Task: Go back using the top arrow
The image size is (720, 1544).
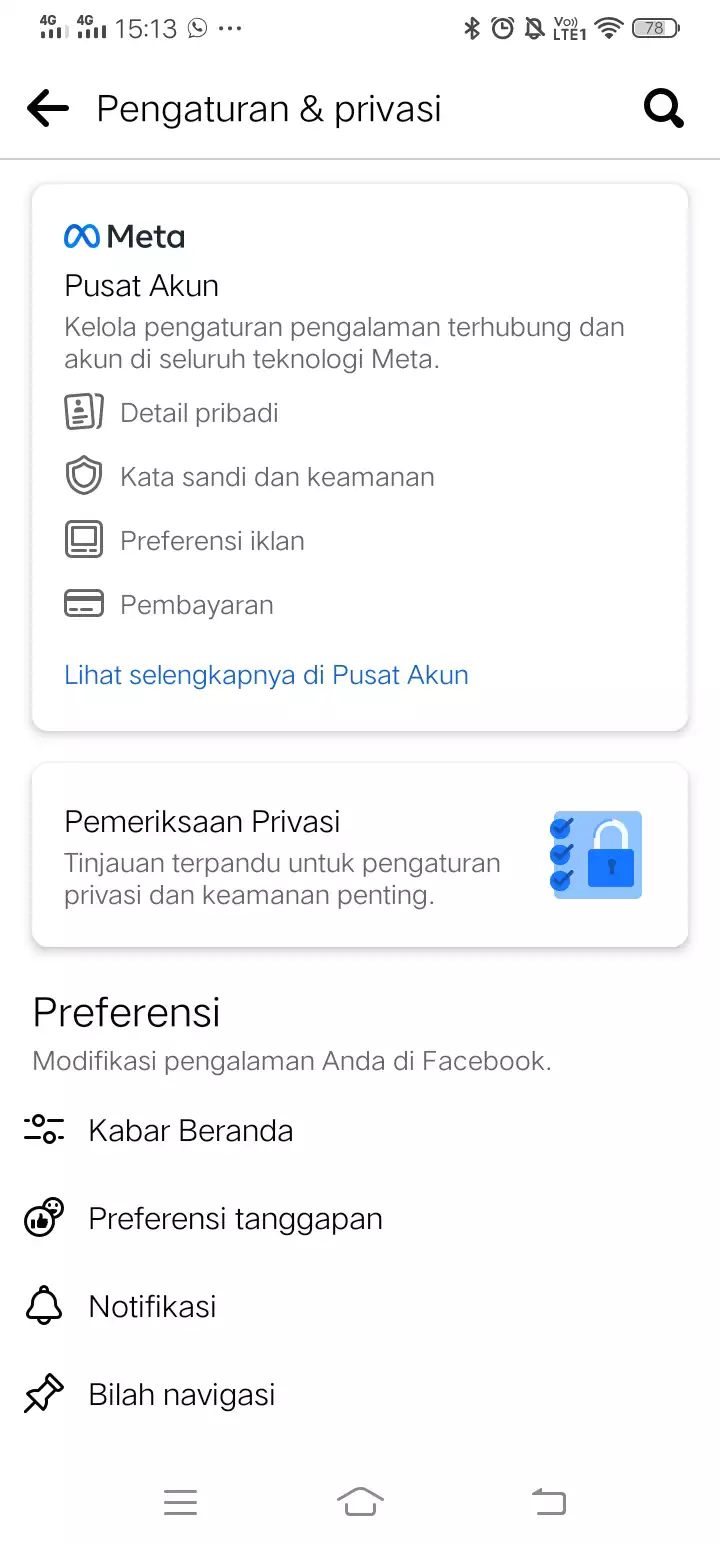Action: tap(48, 108)
